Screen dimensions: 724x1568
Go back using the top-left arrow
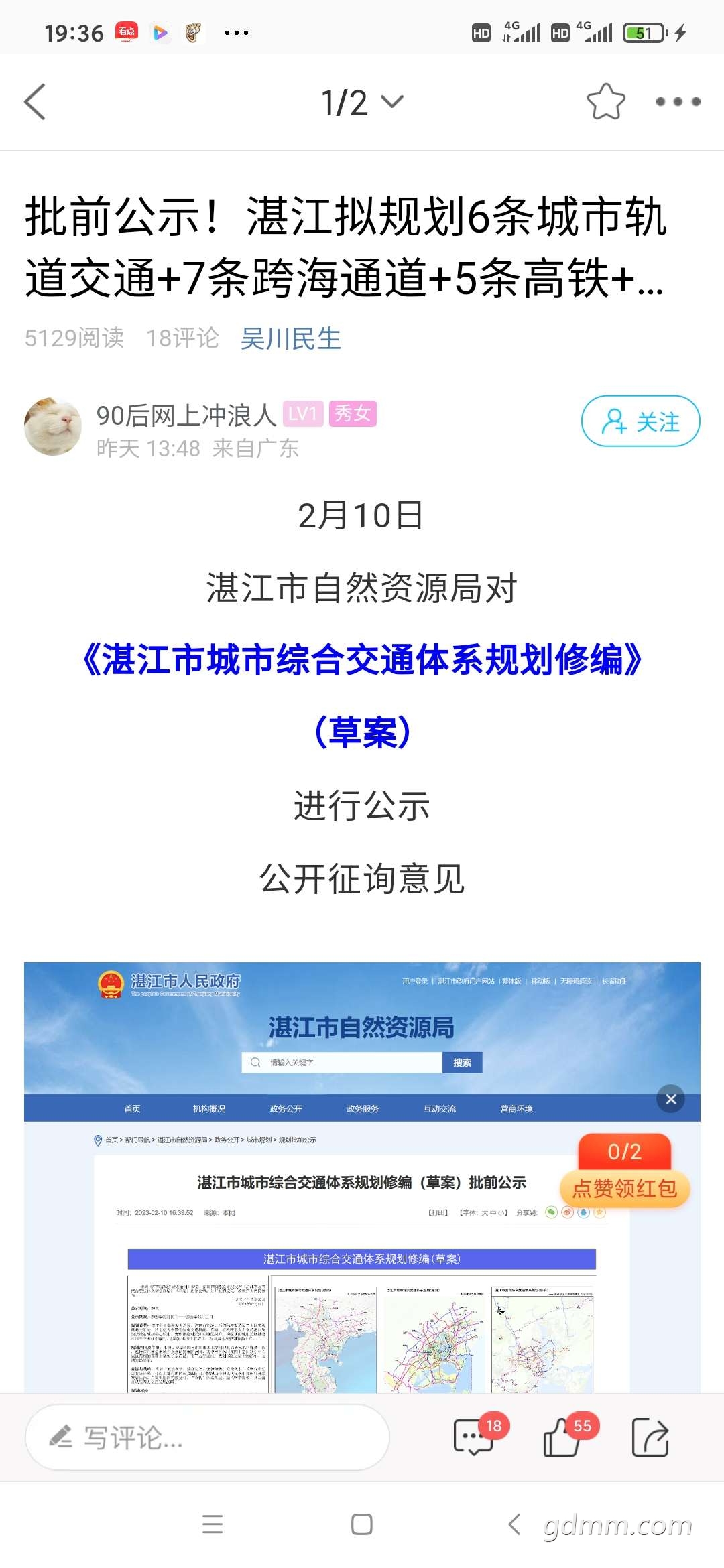35,102
